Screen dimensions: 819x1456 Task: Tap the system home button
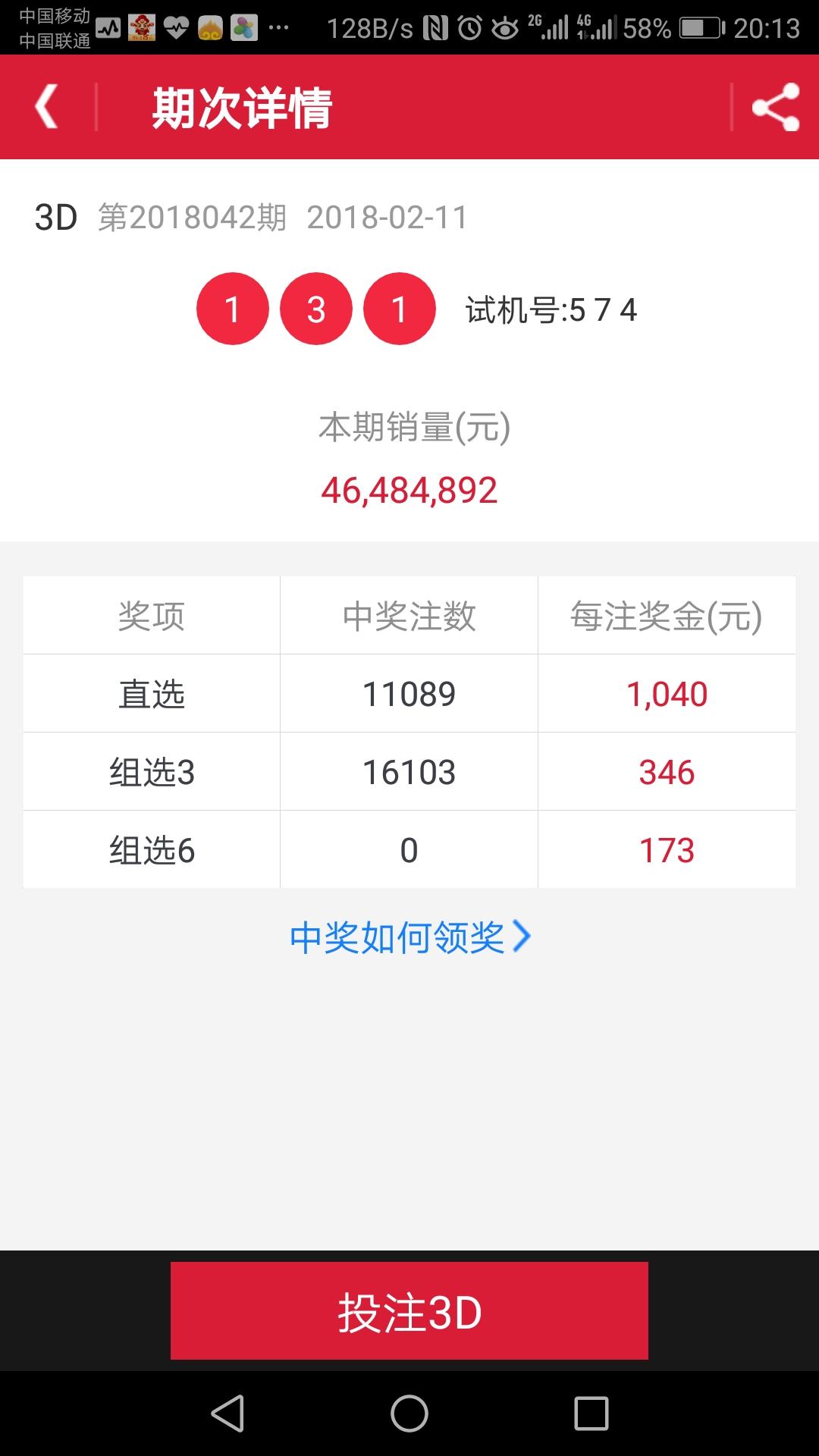[x=409, y=1414]
